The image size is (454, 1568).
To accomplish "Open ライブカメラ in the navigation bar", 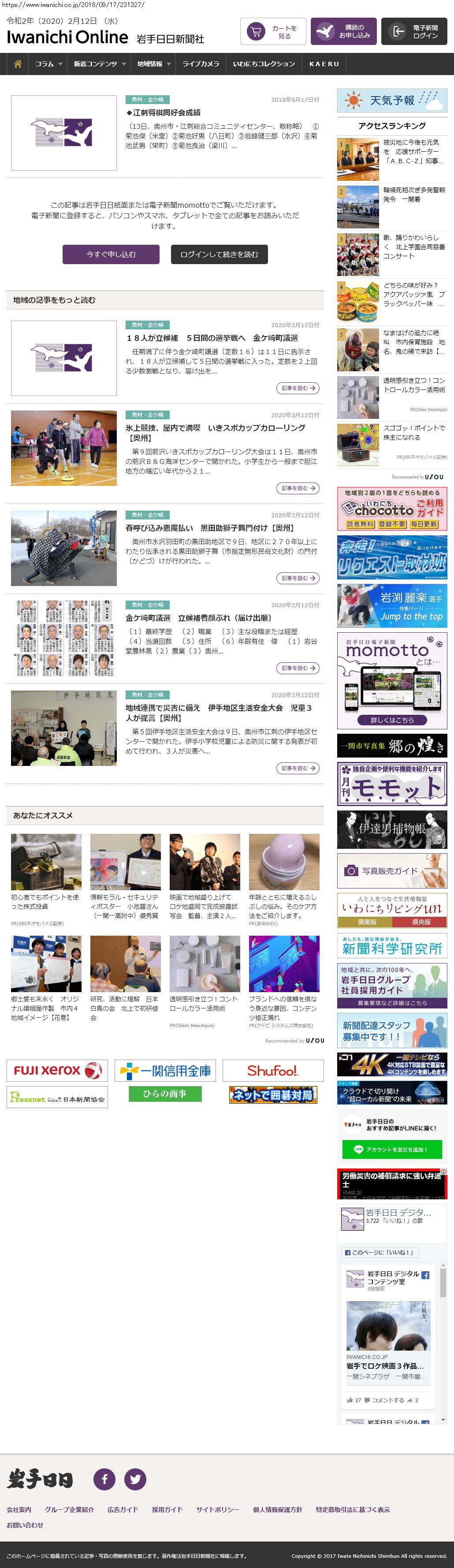I will pyautogui.click(x=201, y=64).
